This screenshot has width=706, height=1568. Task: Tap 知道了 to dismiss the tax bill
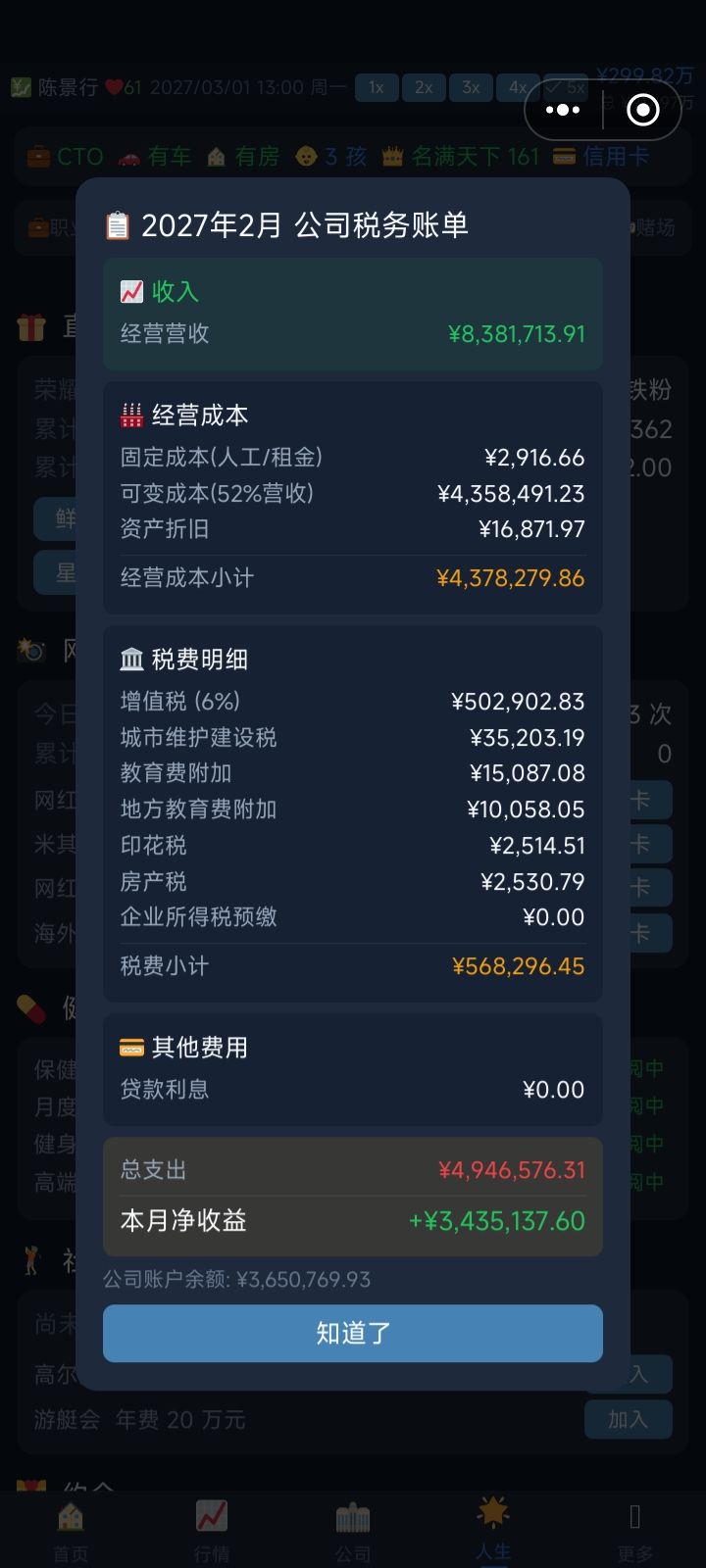point(353,1333)
